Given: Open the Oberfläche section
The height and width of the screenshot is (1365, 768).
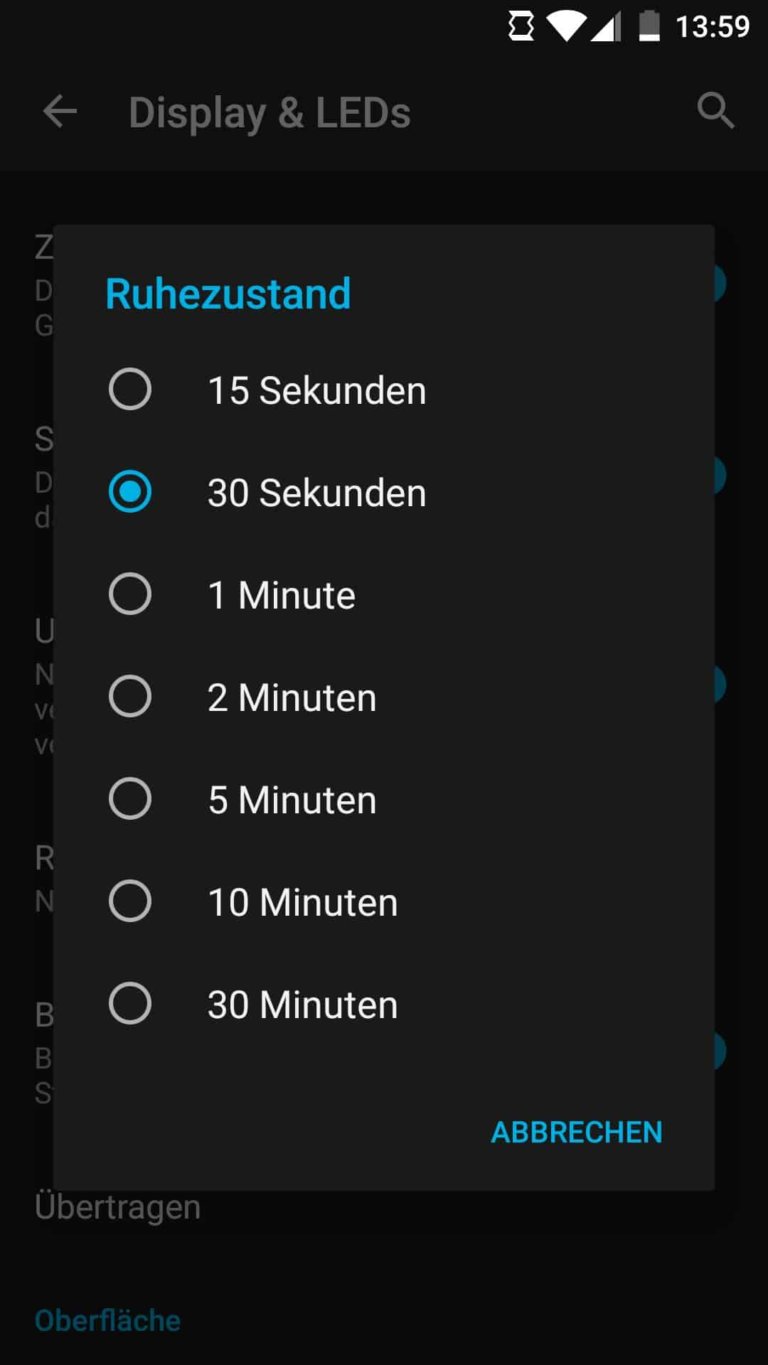Looking at the screenshot, I should [107, 1320].
